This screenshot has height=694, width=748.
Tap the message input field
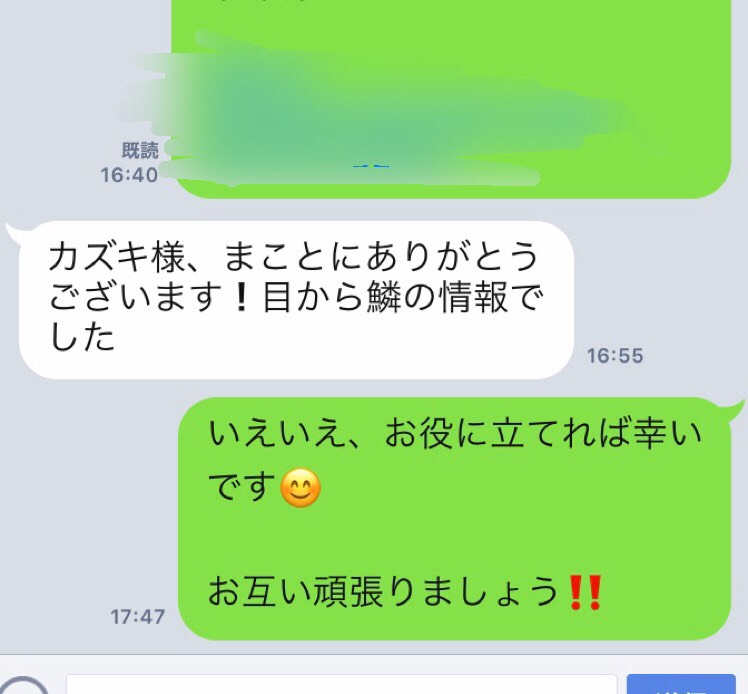[342, 684]
